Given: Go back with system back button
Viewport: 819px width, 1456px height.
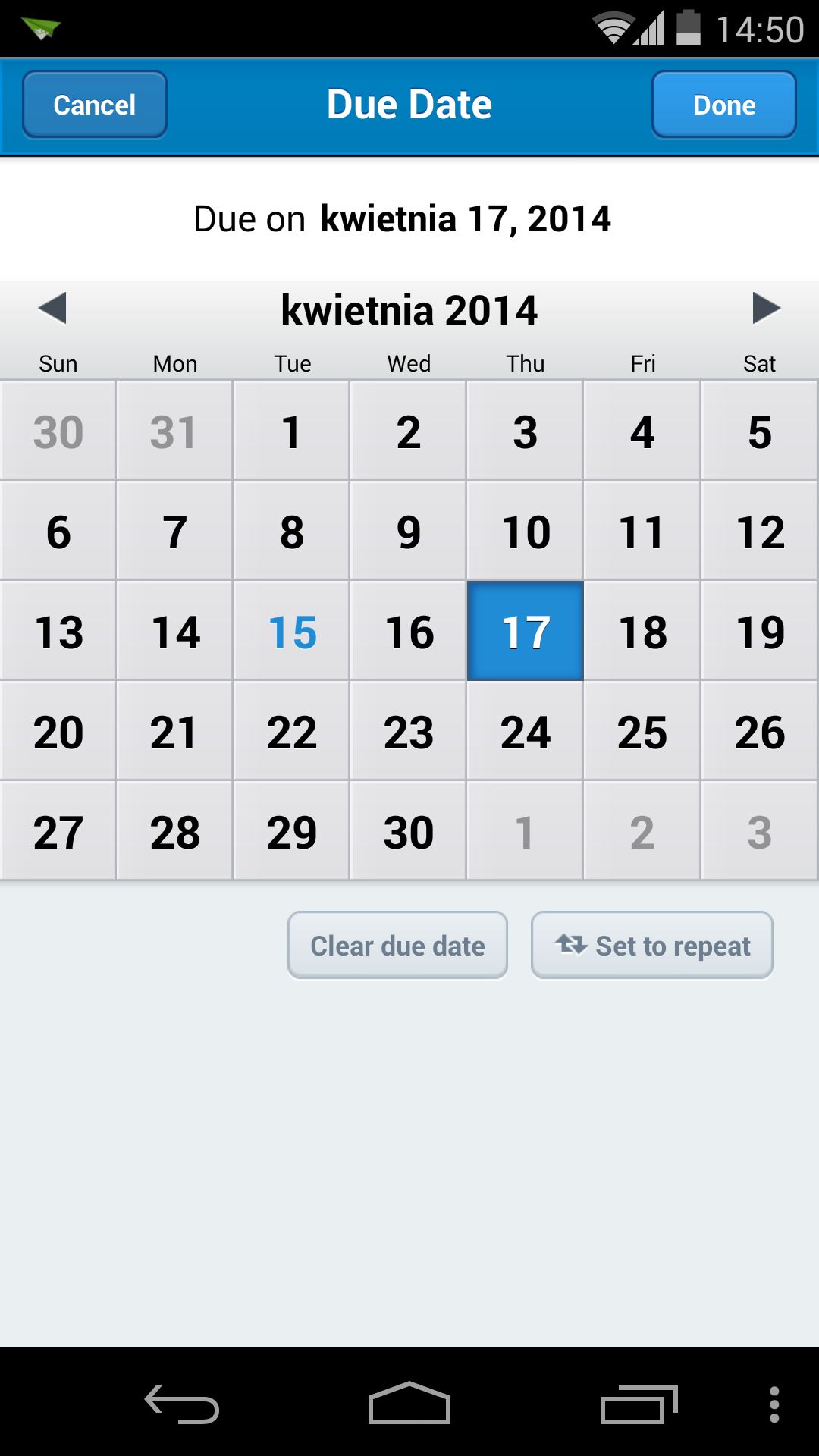Looking at the screenshot, I should coord(182,1404).
